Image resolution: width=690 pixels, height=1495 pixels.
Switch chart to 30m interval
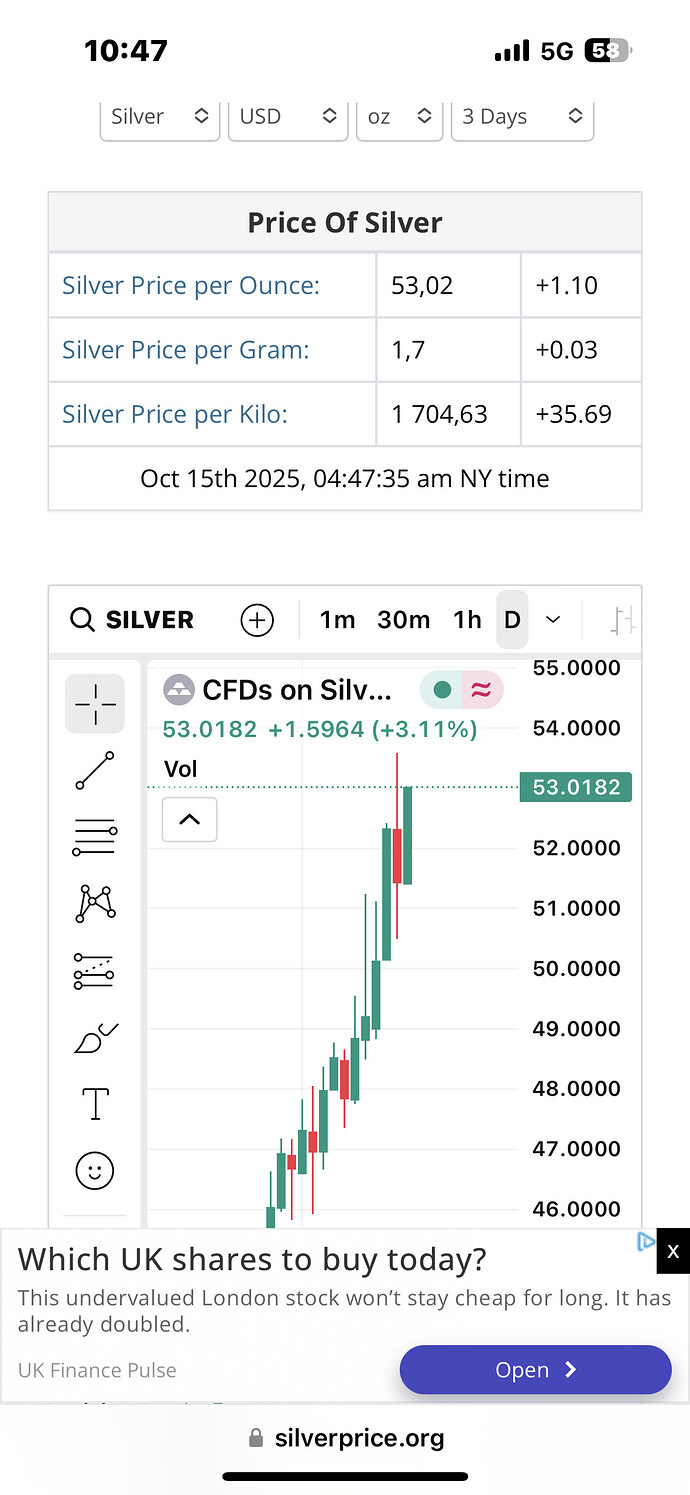click(x=403, y=620)
